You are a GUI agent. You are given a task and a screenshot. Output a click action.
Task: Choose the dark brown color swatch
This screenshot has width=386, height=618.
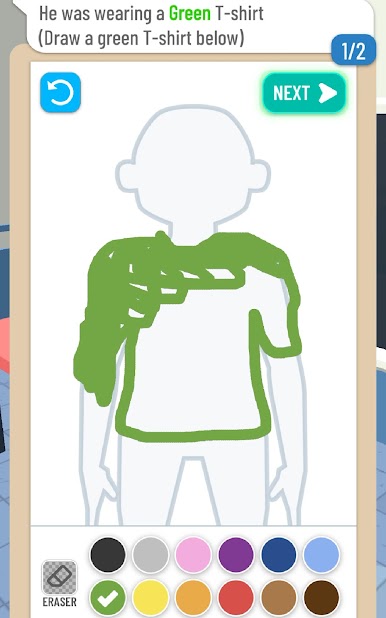point(321,598)
